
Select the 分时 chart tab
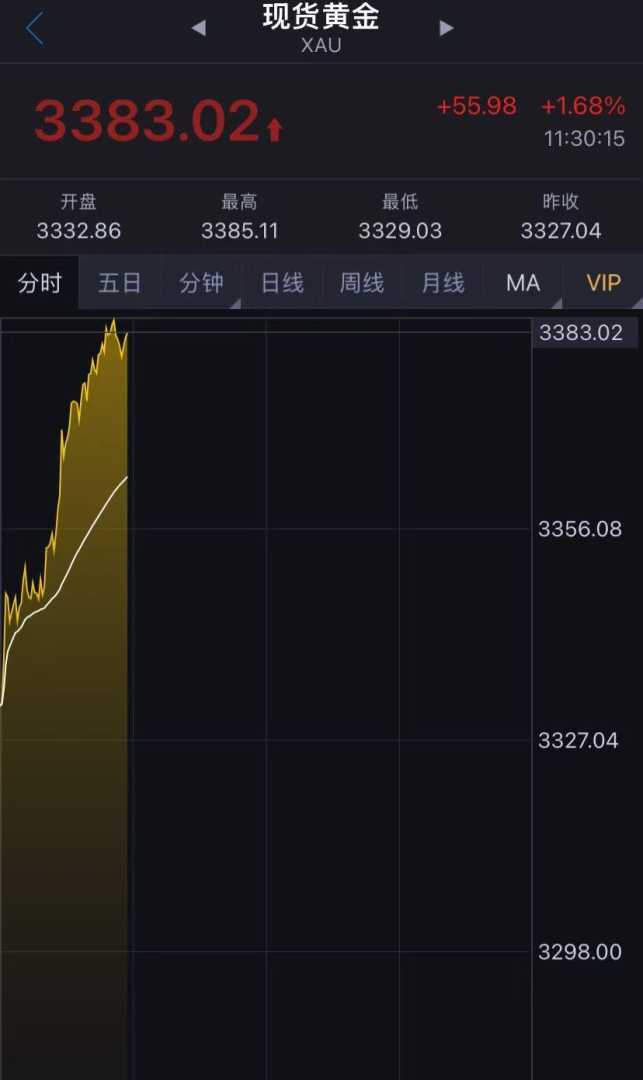click(40, 283)
